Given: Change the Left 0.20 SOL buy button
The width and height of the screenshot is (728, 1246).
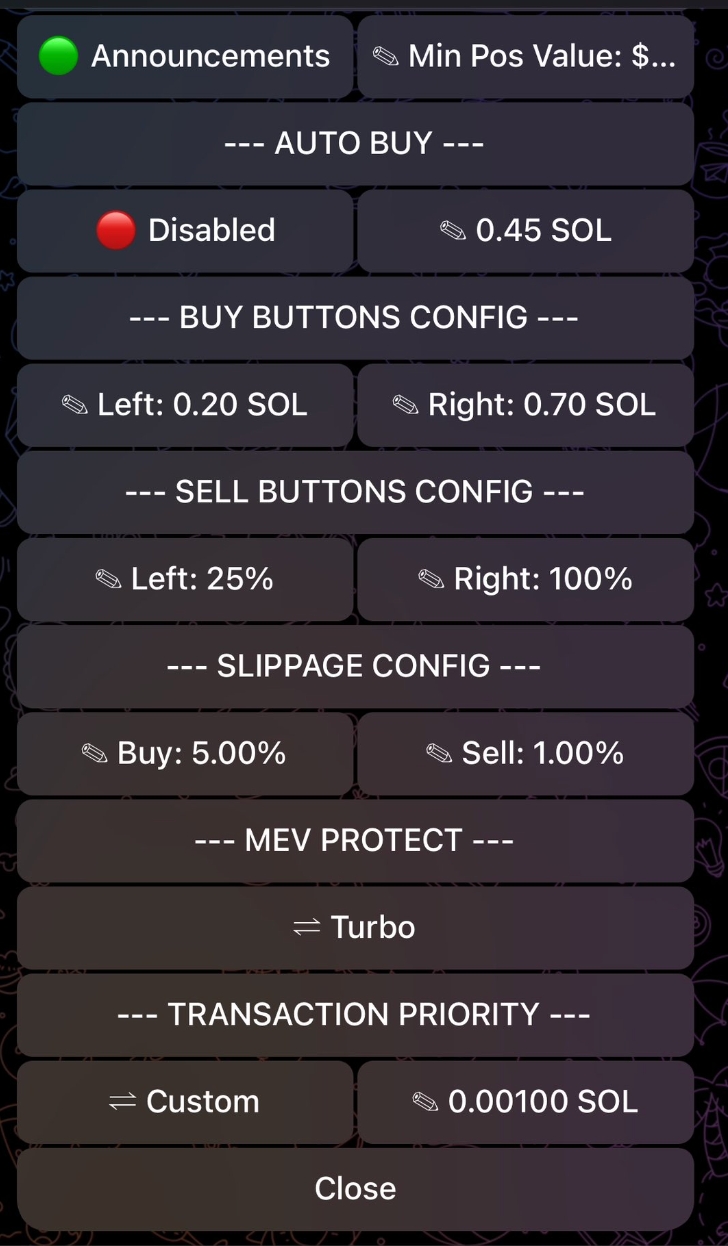Looking at the screenshot, I should click(x=185, y=405).
